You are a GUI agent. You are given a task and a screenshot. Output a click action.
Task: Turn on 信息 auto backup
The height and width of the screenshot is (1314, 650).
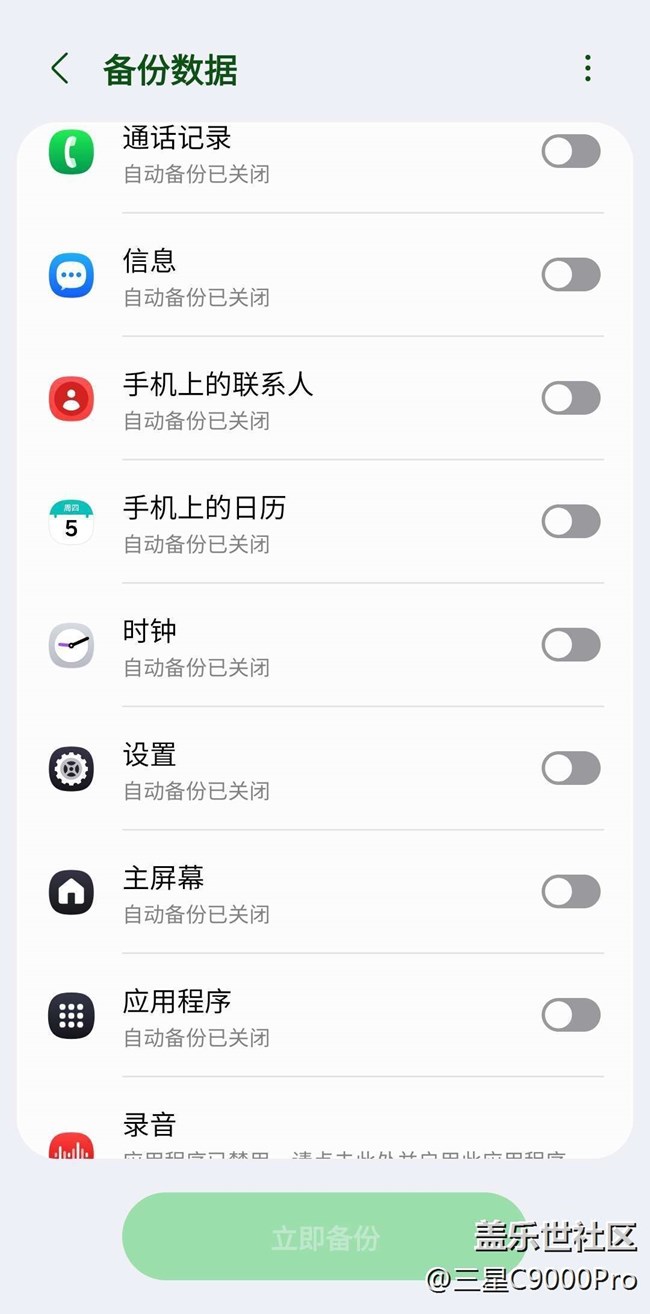(x=570, y=275)
